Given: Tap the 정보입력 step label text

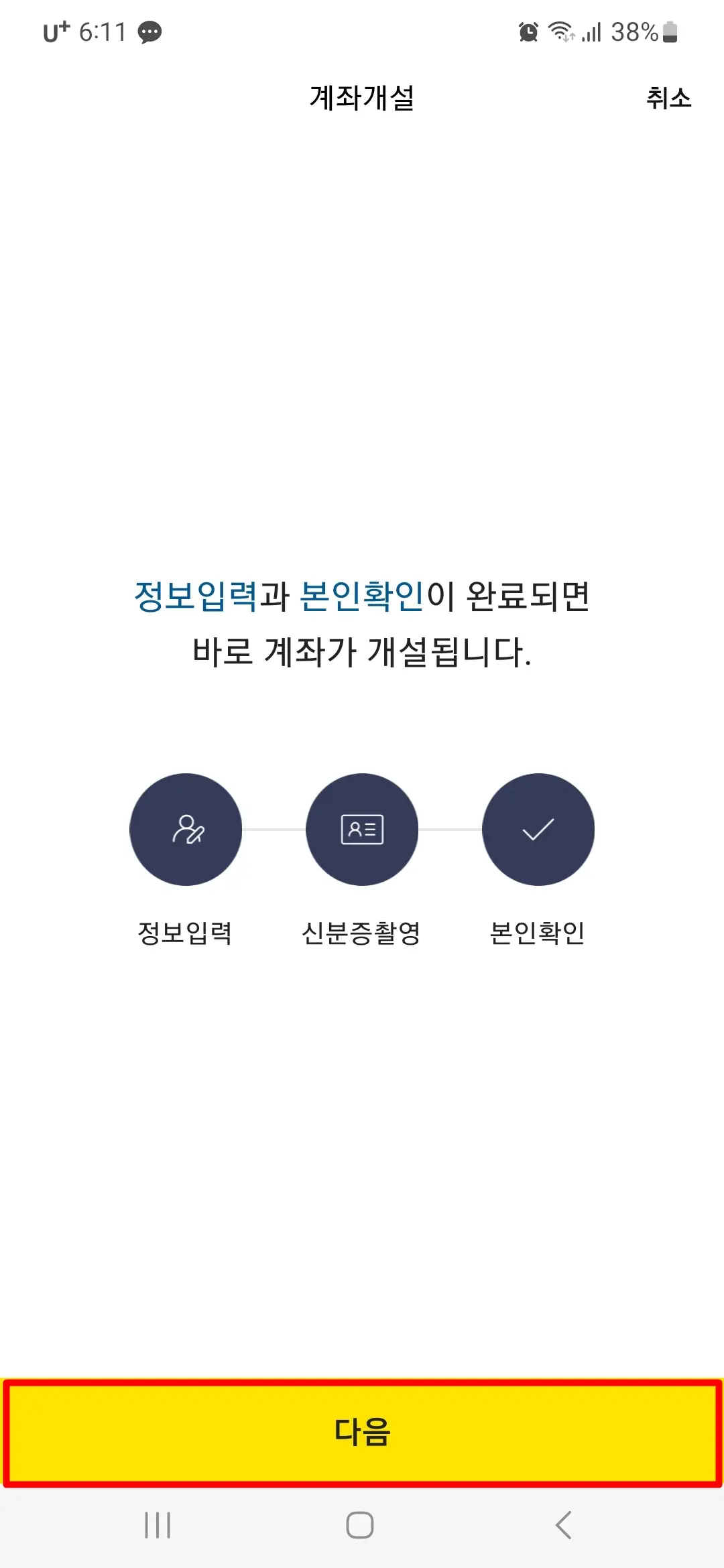Looking at the screenshot, I should point(186,931).
